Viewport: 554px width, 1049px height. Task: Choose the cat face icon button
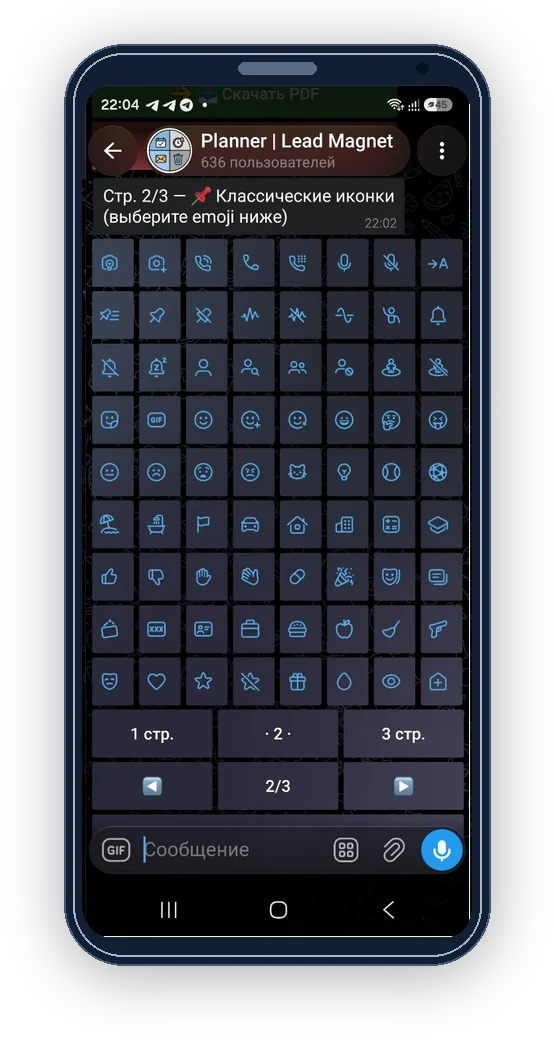pos(297,472)
